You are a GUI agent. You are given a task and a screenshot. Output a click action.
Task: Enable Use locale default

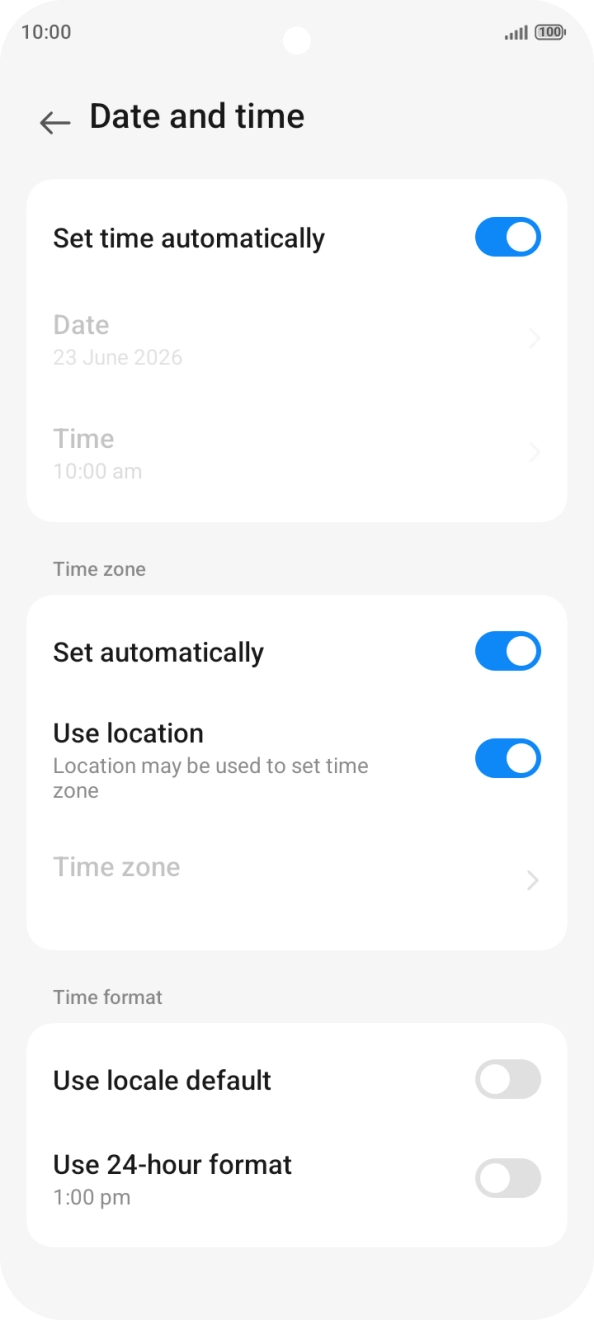click(508, 1080)
